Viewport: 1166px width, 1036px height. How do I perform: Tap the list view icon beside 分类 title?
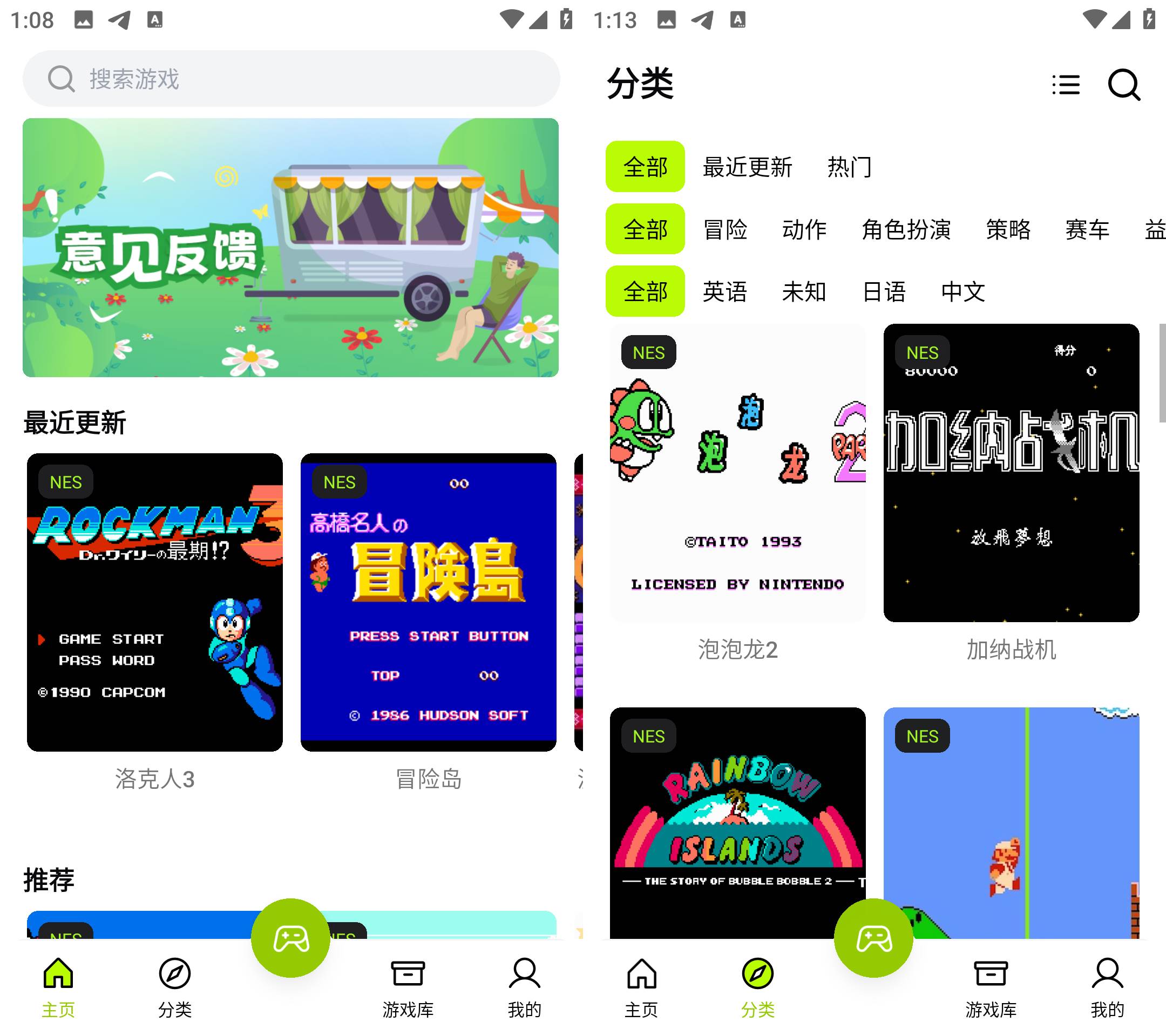(x=1066, y=85)
